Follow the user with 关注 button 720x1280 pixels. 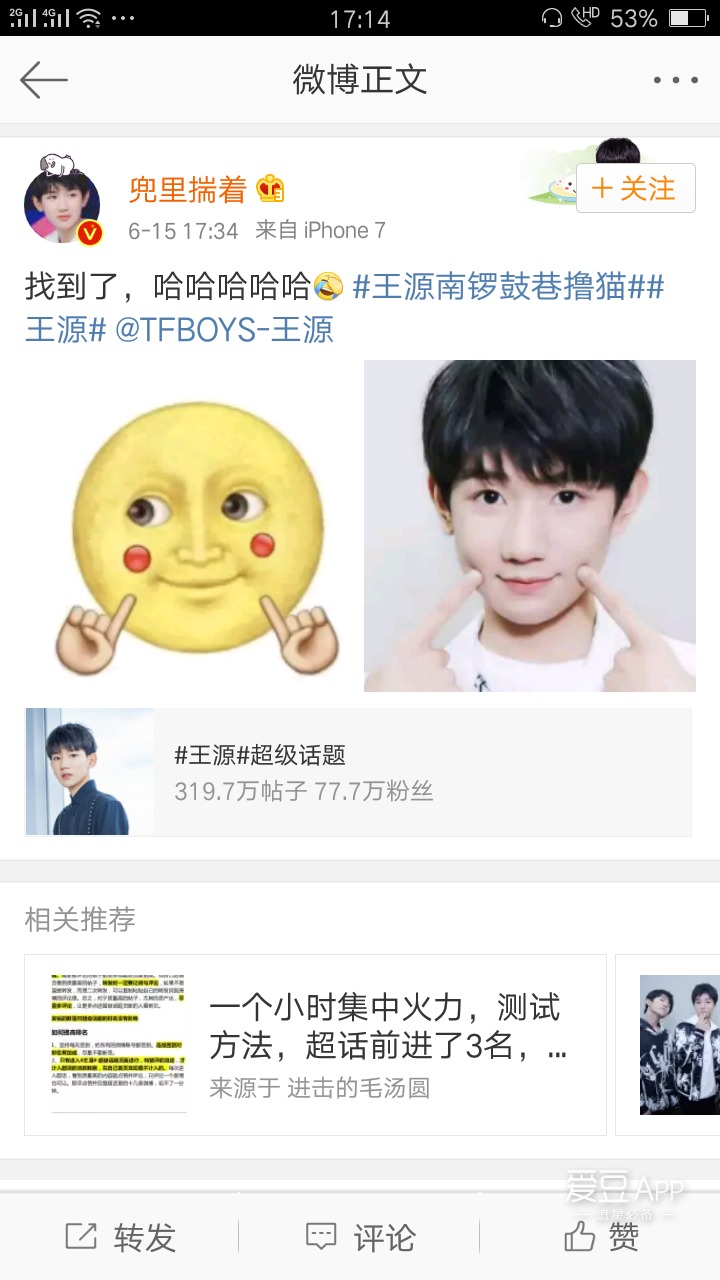(x=635, y=188)
